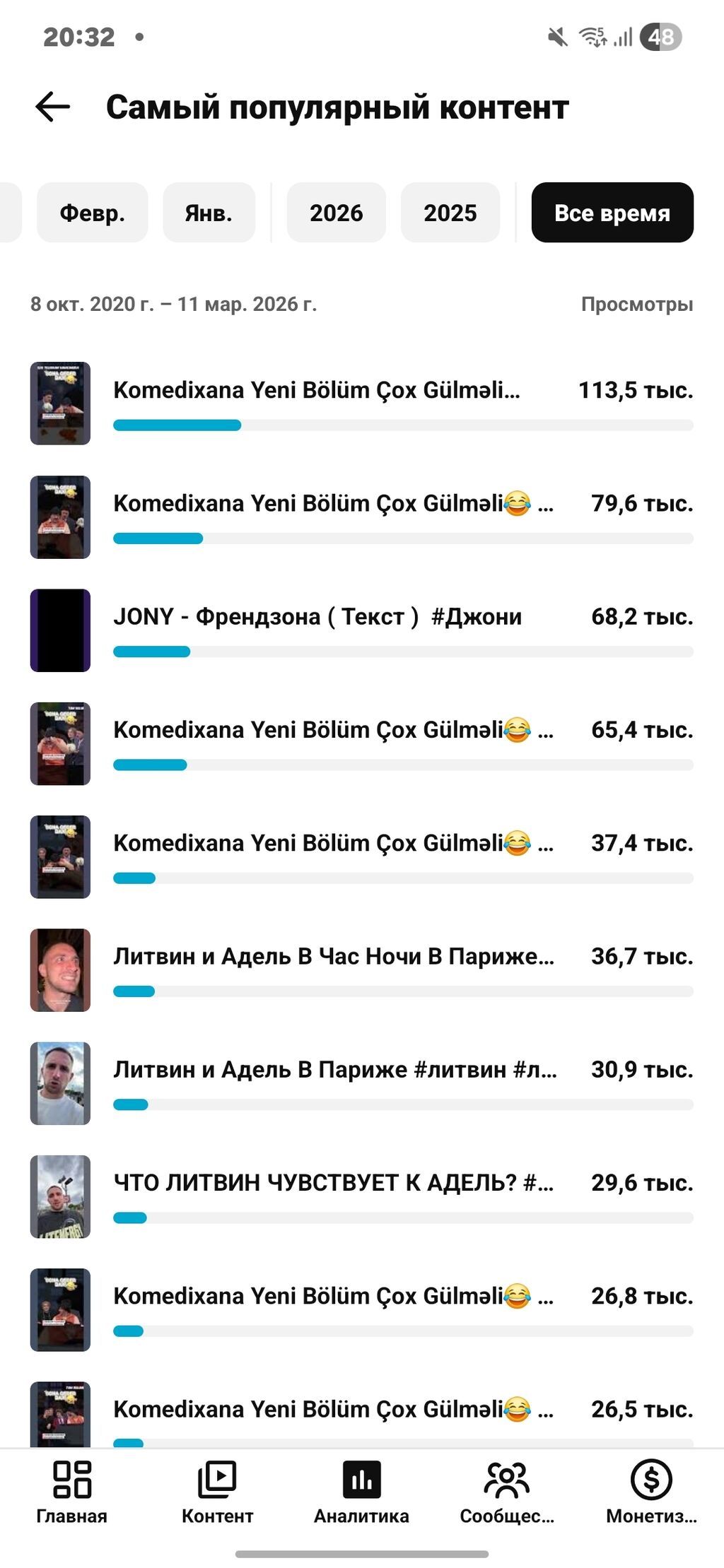The width and height of the screenshot is (724, 1568).
Task: Show content stats for 2026
Action: click(336, 213)
